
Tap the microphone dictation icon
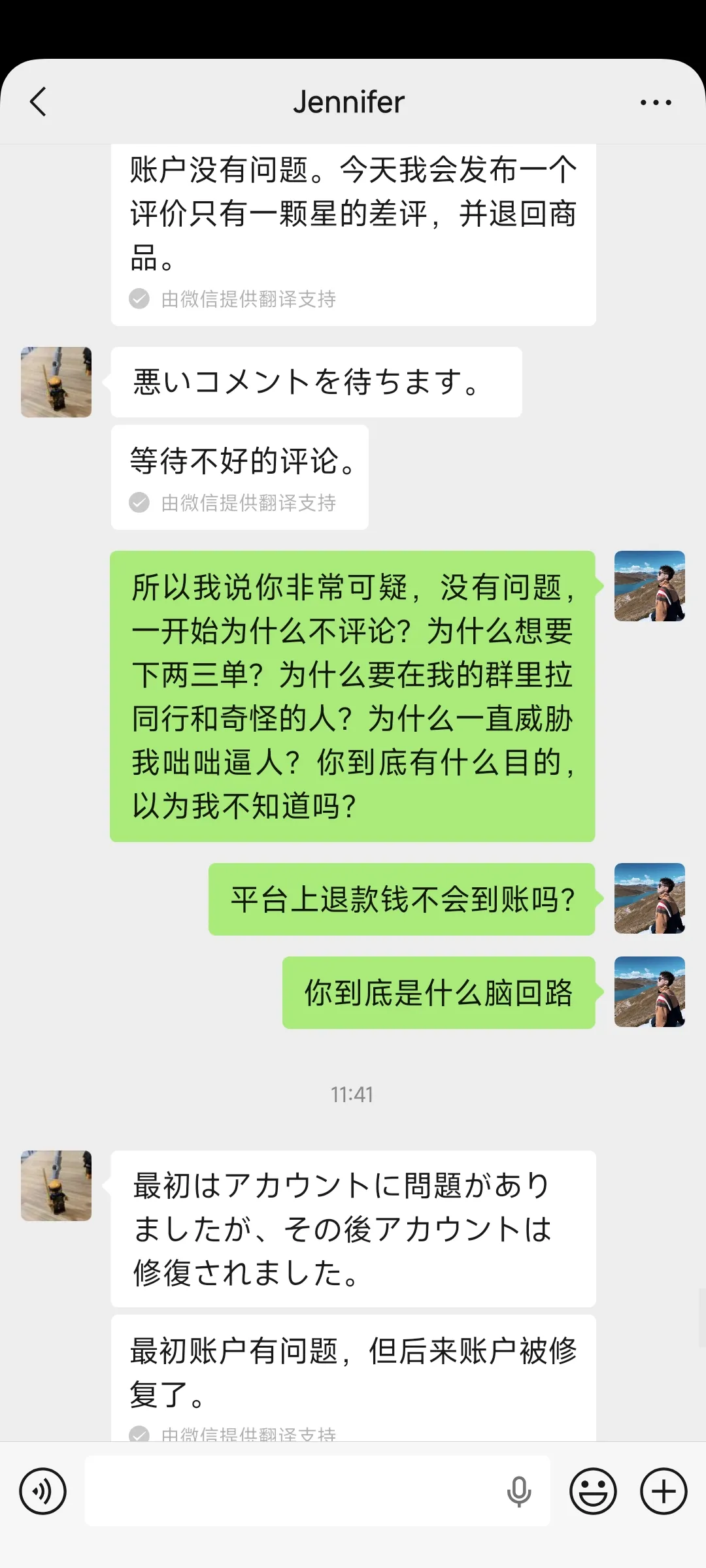(519, 1492)
